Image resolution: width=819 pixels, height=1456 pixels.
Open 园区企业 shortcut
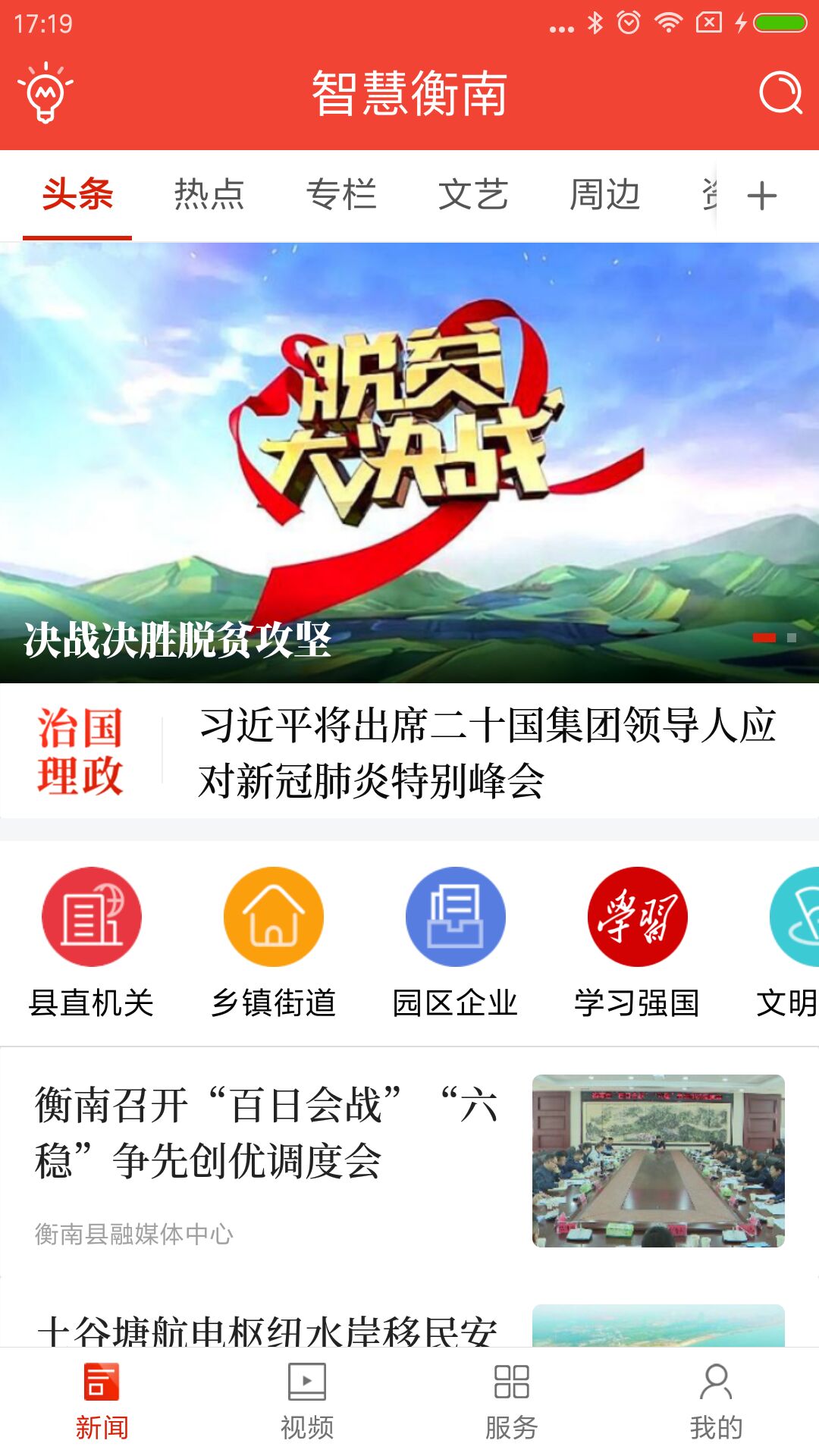[x=455, y=942]
